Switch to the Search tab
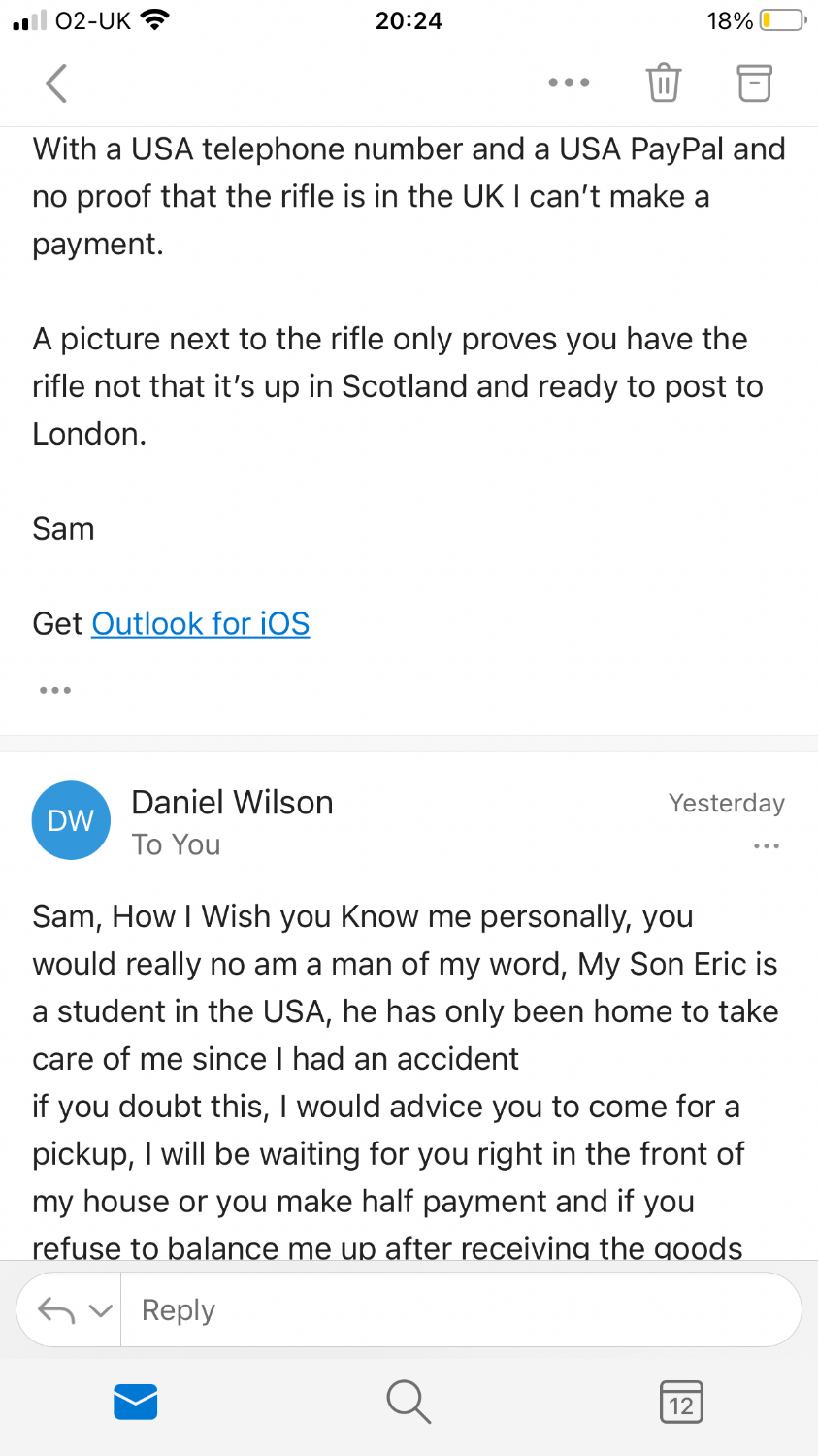Screen dimensions: 818x1456 coord(409,1402)
